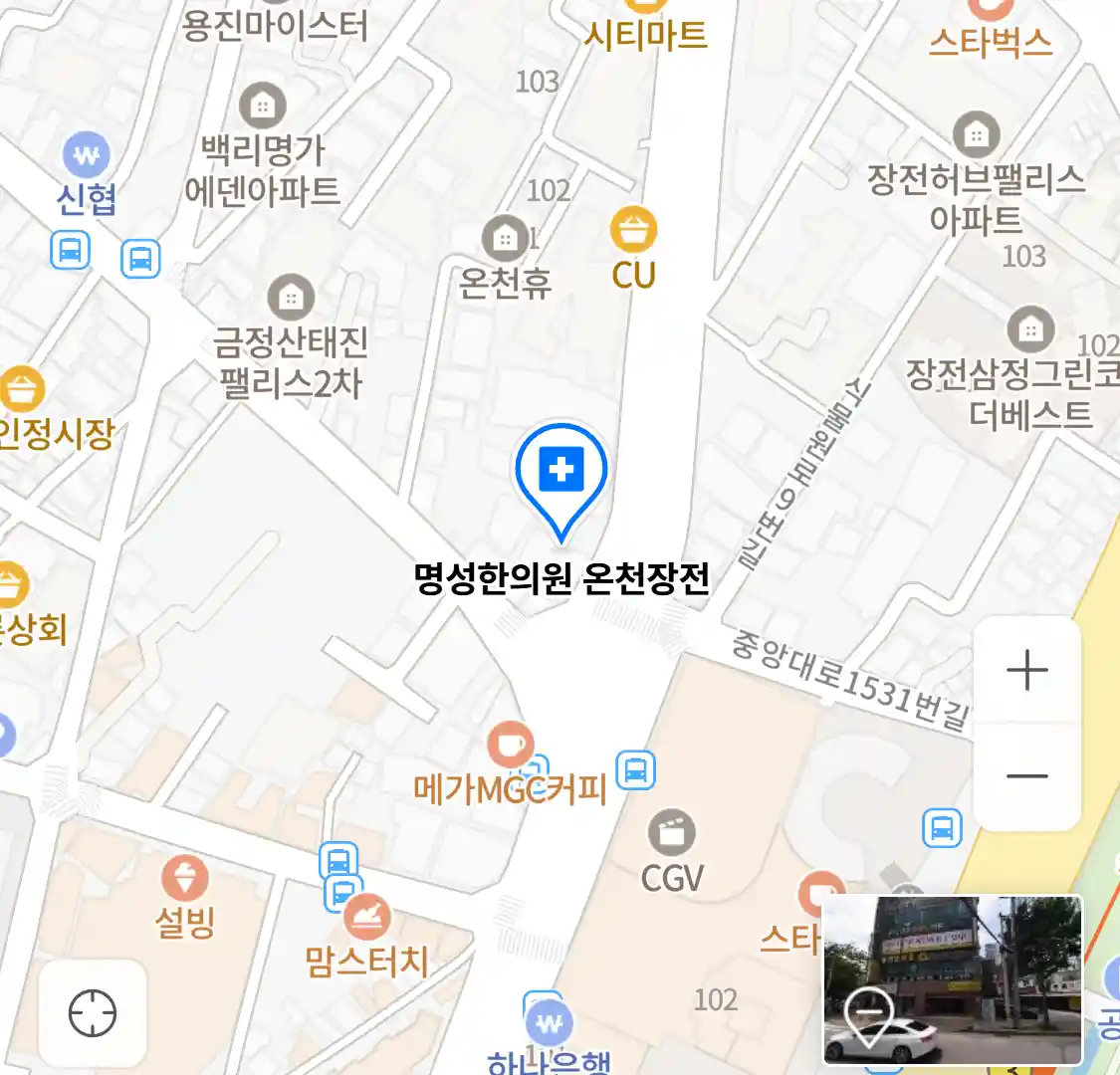
Task: Open the 장전허브팰리스 아파트 marker
Action: click(976, 134)
